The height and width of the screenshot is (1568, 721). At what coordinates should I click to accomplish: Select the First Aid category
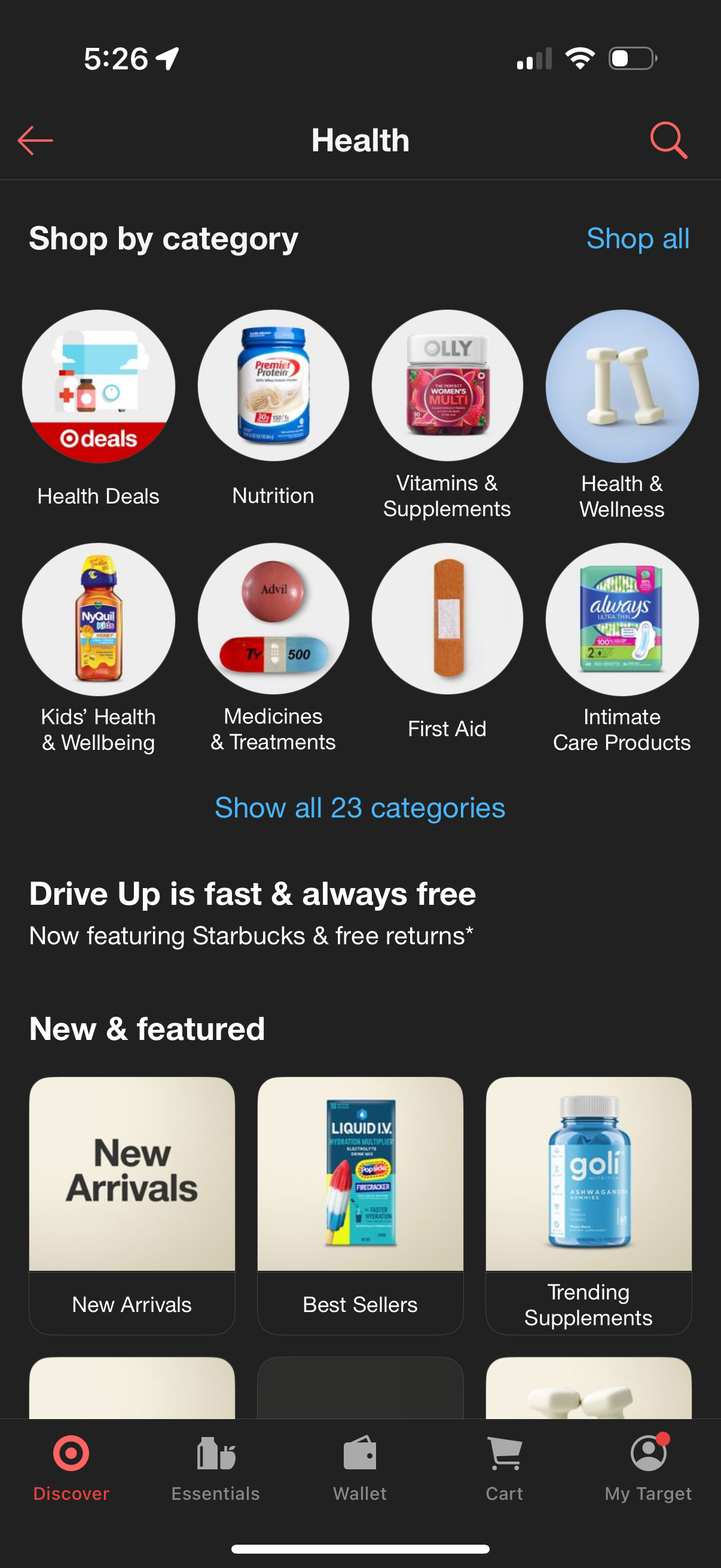pos(447,618)
